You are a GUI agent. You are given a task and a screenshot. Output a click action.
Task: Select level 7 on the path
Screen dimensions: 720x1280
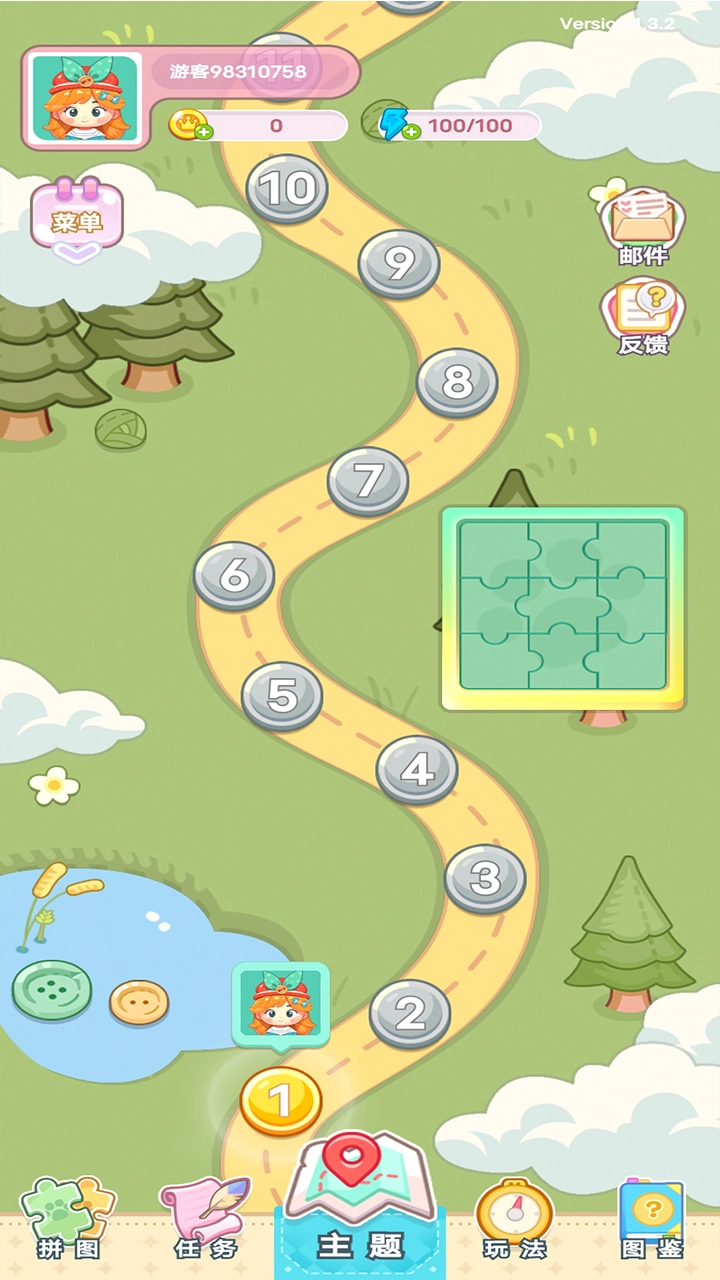coord(368,481)
